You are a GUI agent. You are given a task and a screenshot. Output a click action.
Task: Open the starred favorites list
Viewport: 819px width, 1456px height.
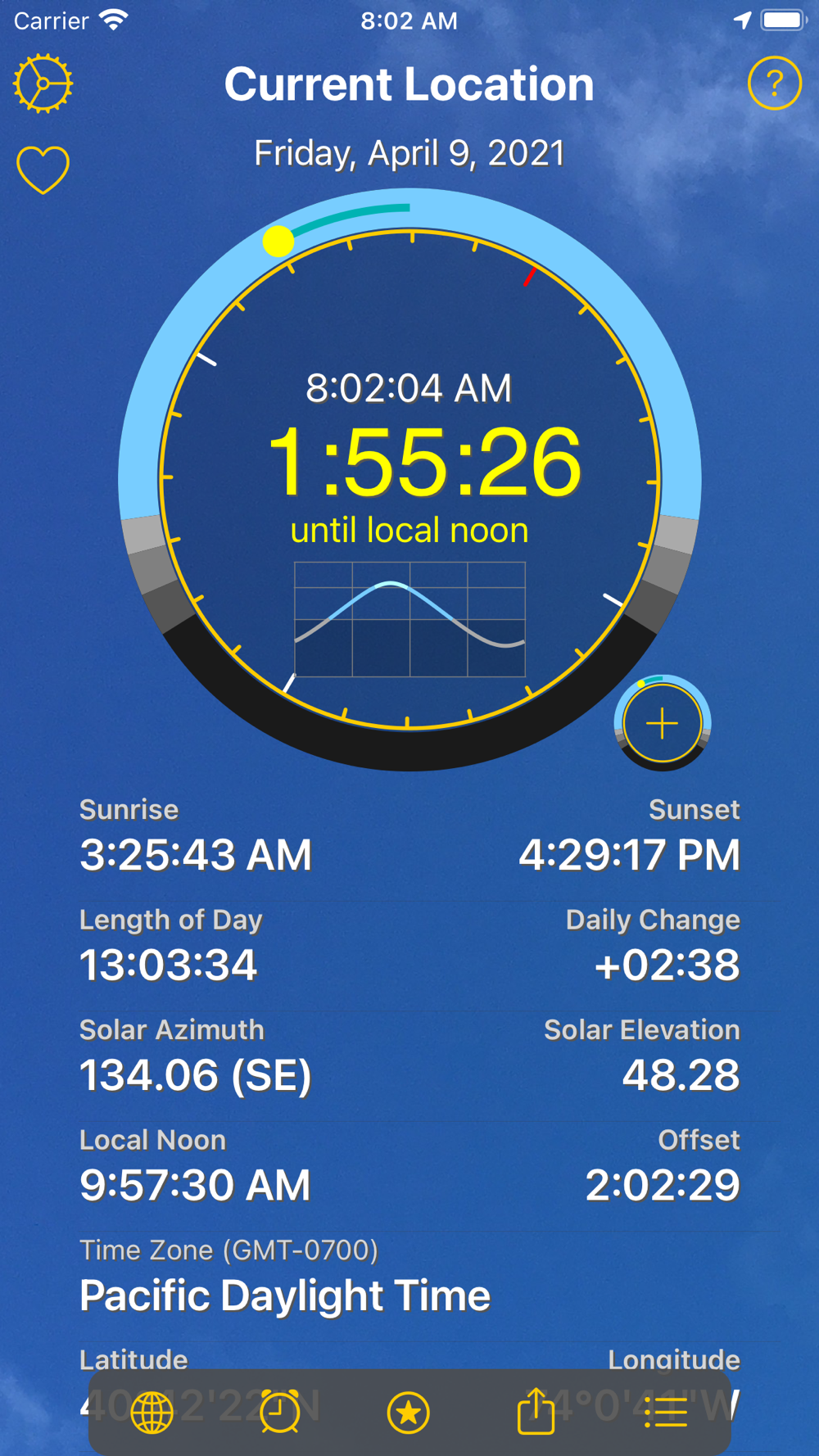(x=408, y=1412)
